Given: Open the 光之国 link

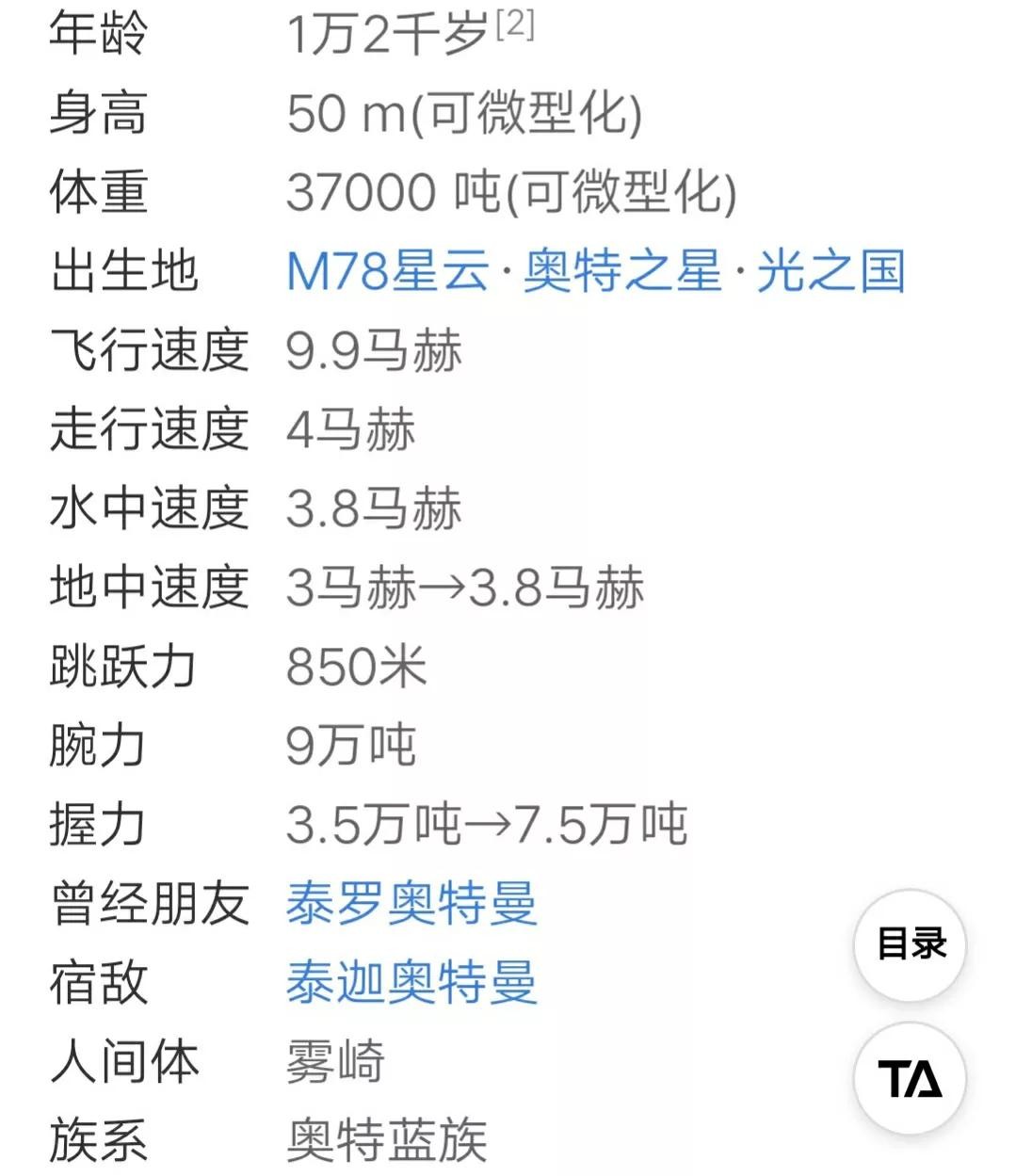Looking at the screenshot, I should (831, 271).
